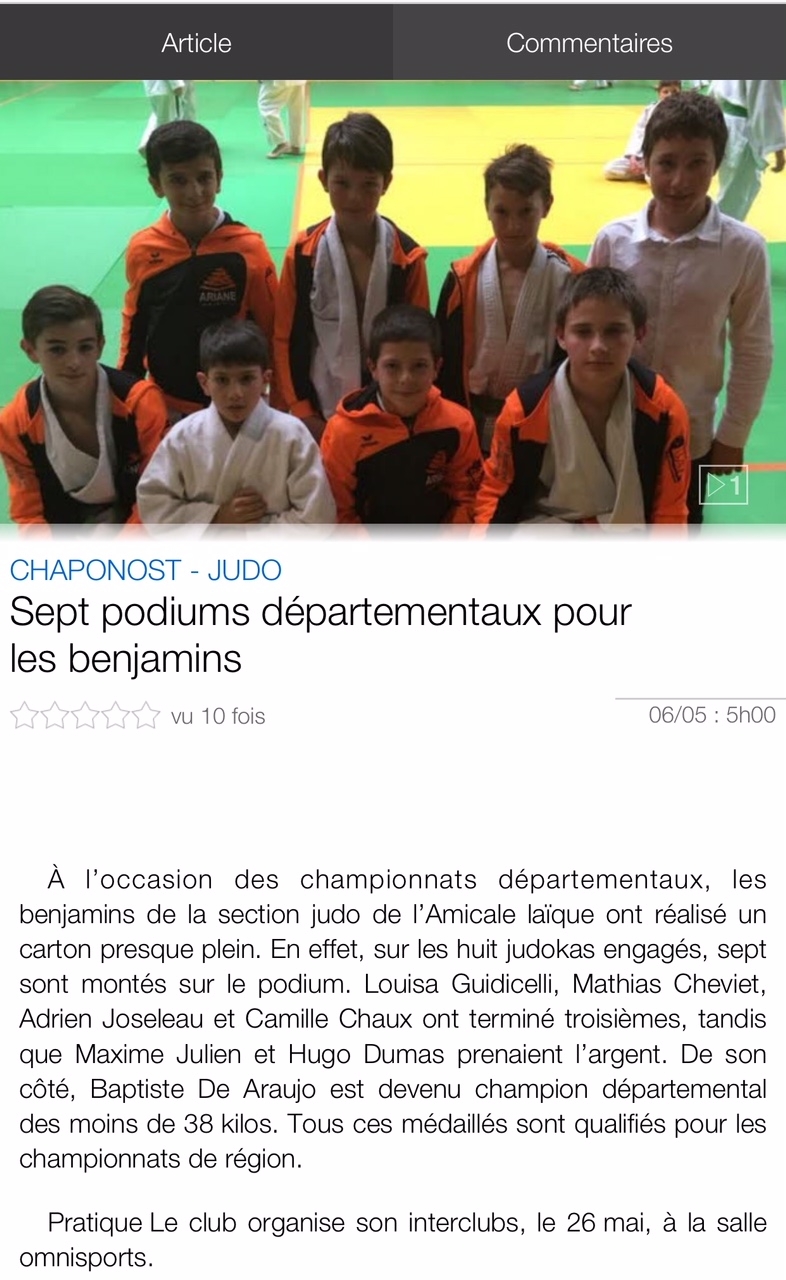This screenshot has width=786, height=1280.
Task: Select the Article tab
Action: point(196,43)
